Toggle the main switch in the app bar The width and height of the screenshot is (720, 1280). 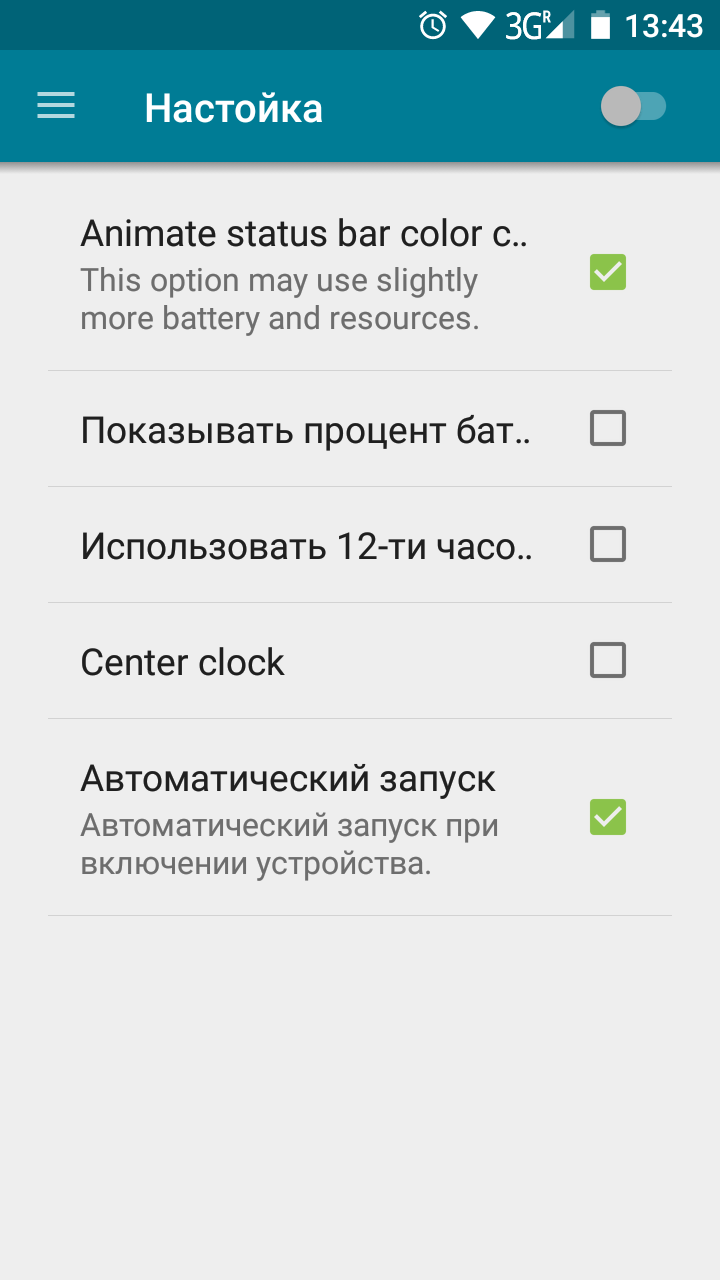pyautogui.click(x=633, y=107)
